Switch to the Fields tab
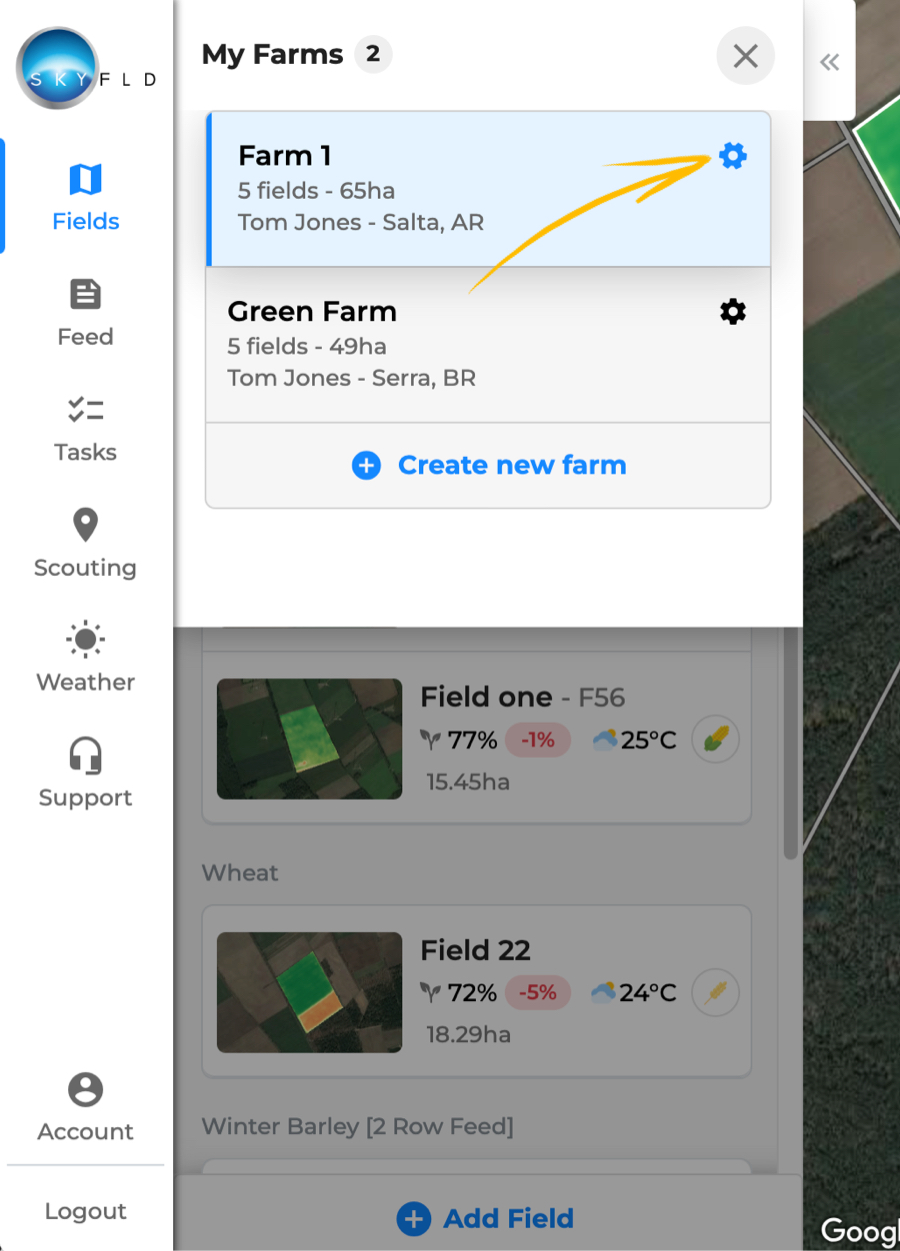This screenshot has height=1251, width=900. 86,197
